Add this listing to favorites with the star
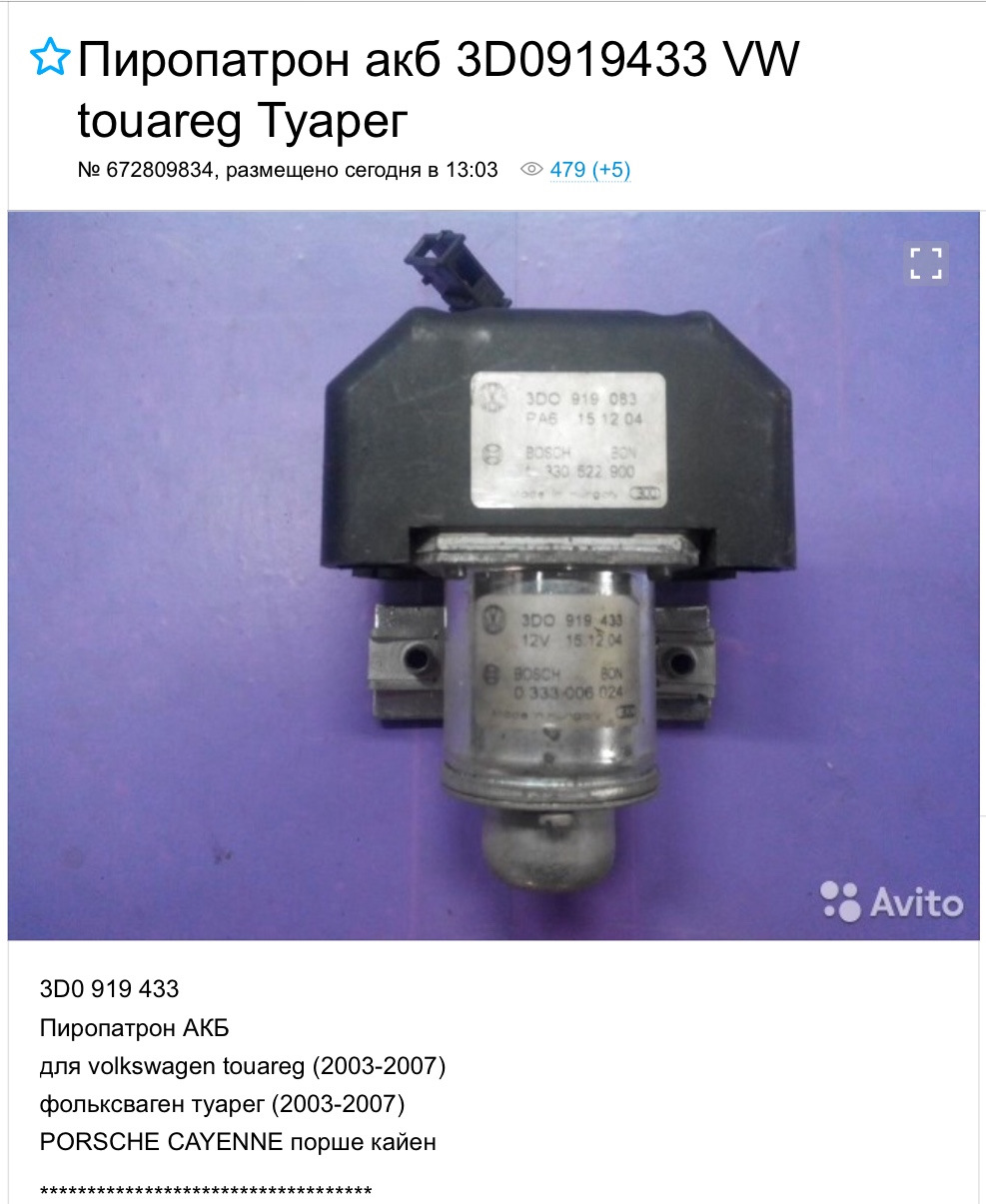The width and height of the screenshot is (986, 1204). tap(50, 59)
